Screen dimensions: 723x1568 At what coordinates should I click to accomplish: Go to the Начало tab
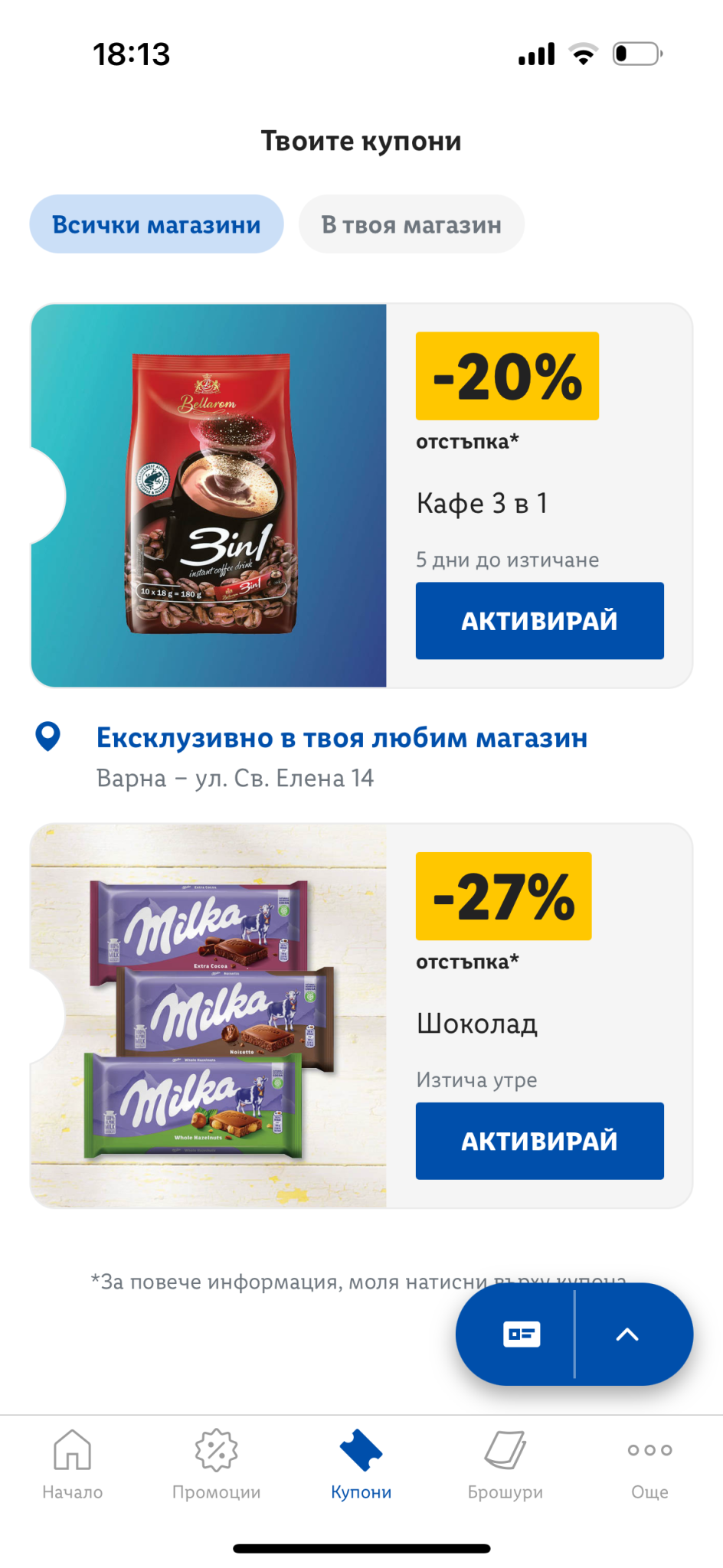tap(73, 1464)
